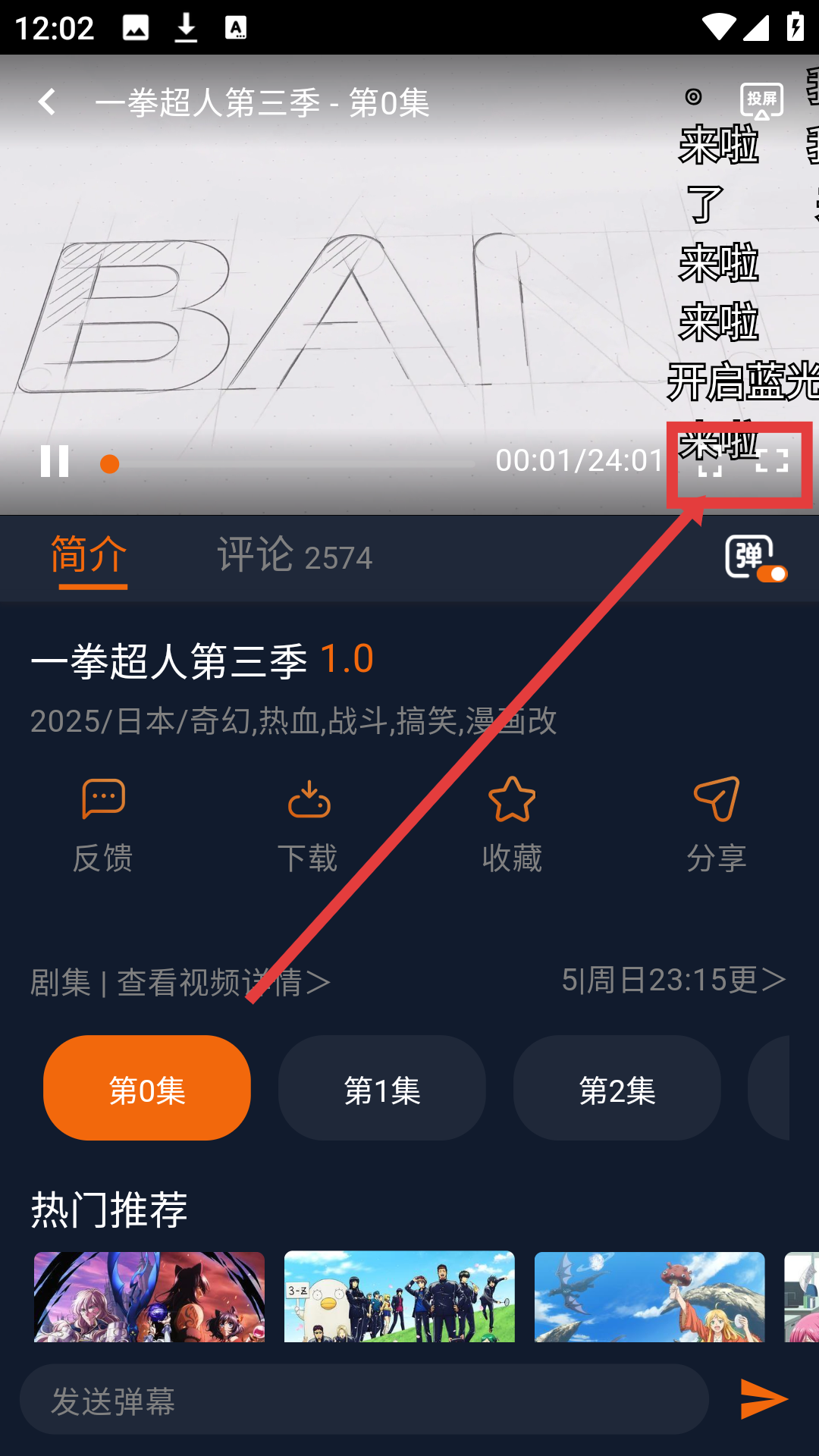This screenshot has height=1456, width=819.
Task: Send the danmaku with the arrow icon
Action: pos(764,1399)
